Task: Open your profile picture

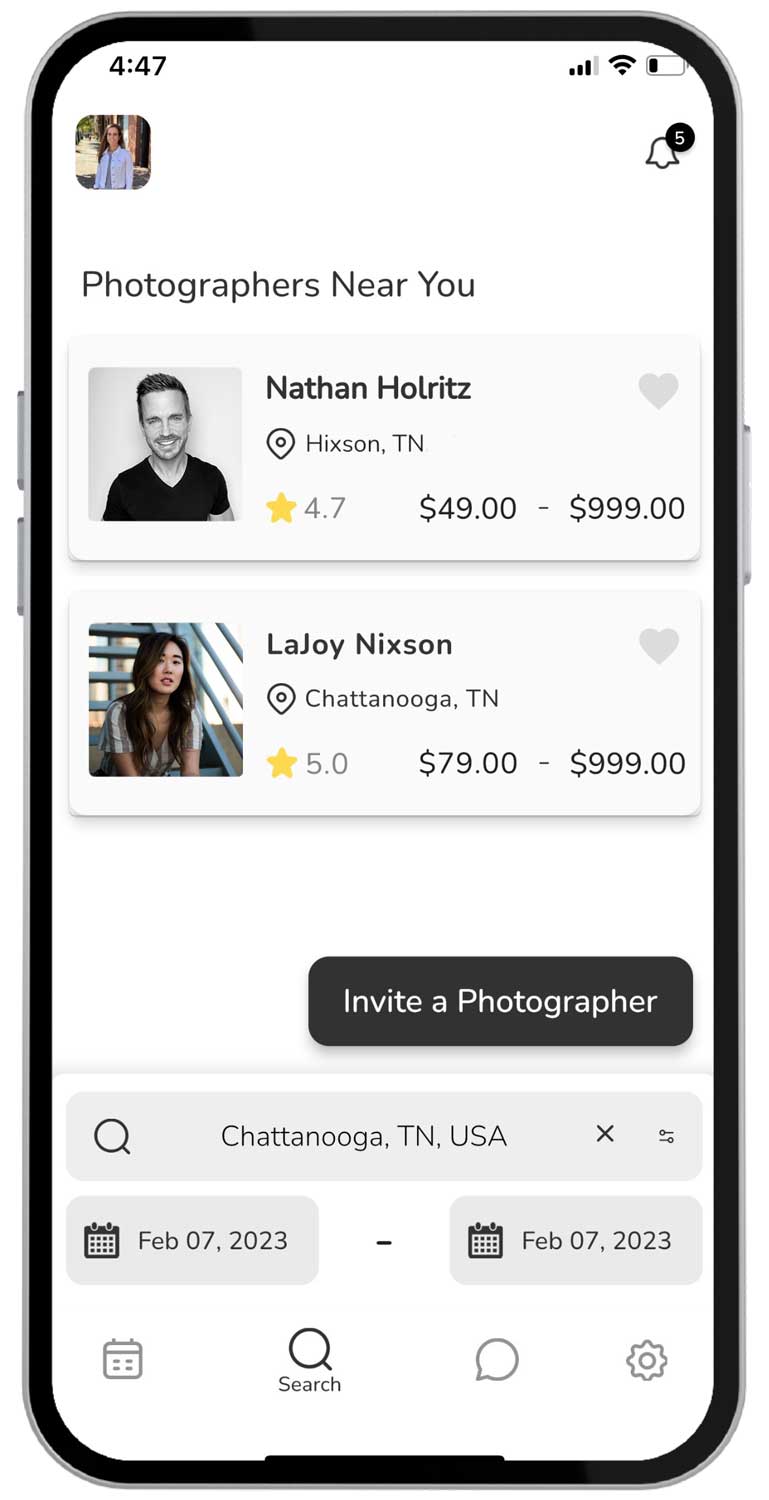Action: click(x=113, y=152)
